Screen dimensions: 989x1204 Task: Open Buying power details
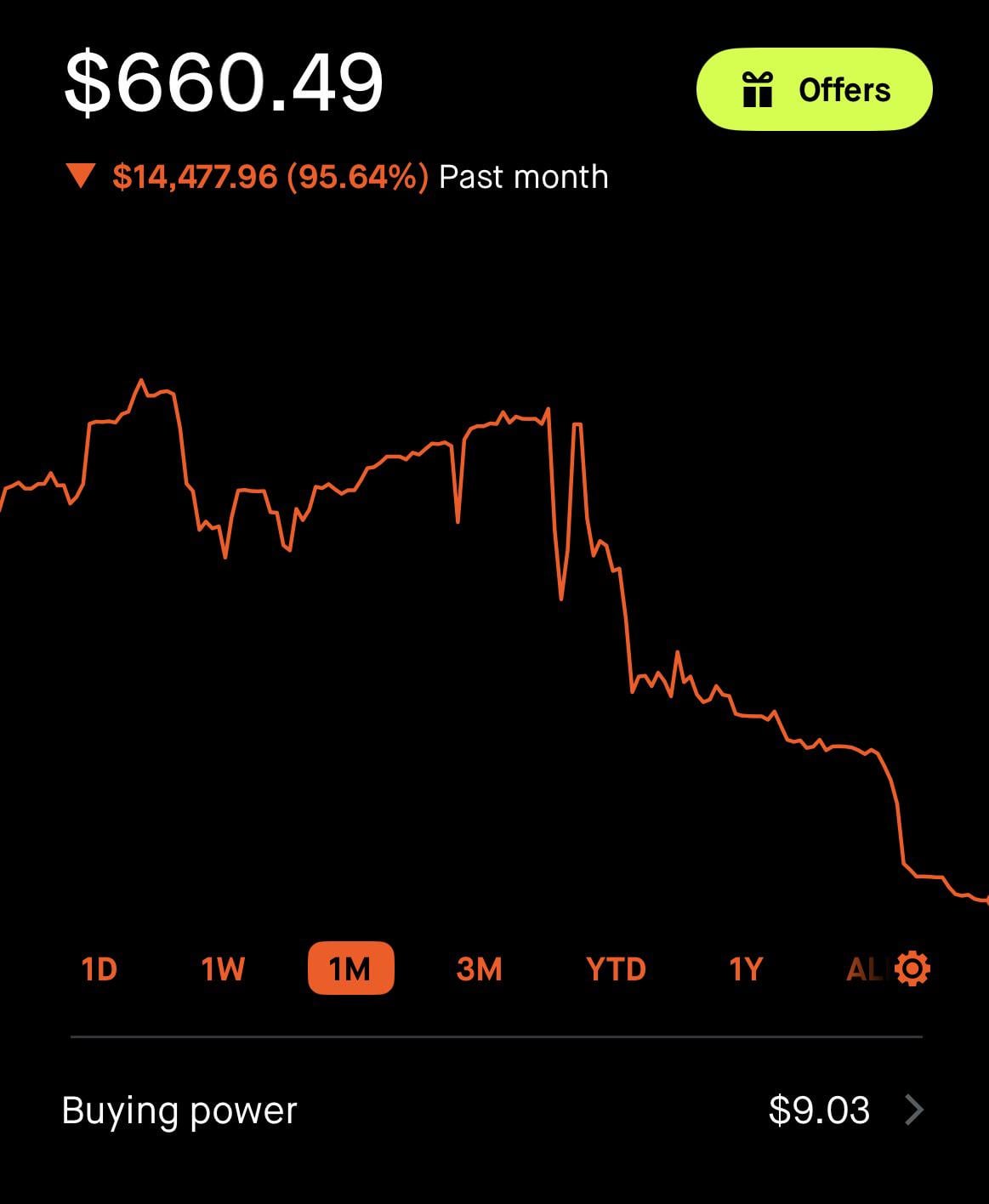[493, 1110]
